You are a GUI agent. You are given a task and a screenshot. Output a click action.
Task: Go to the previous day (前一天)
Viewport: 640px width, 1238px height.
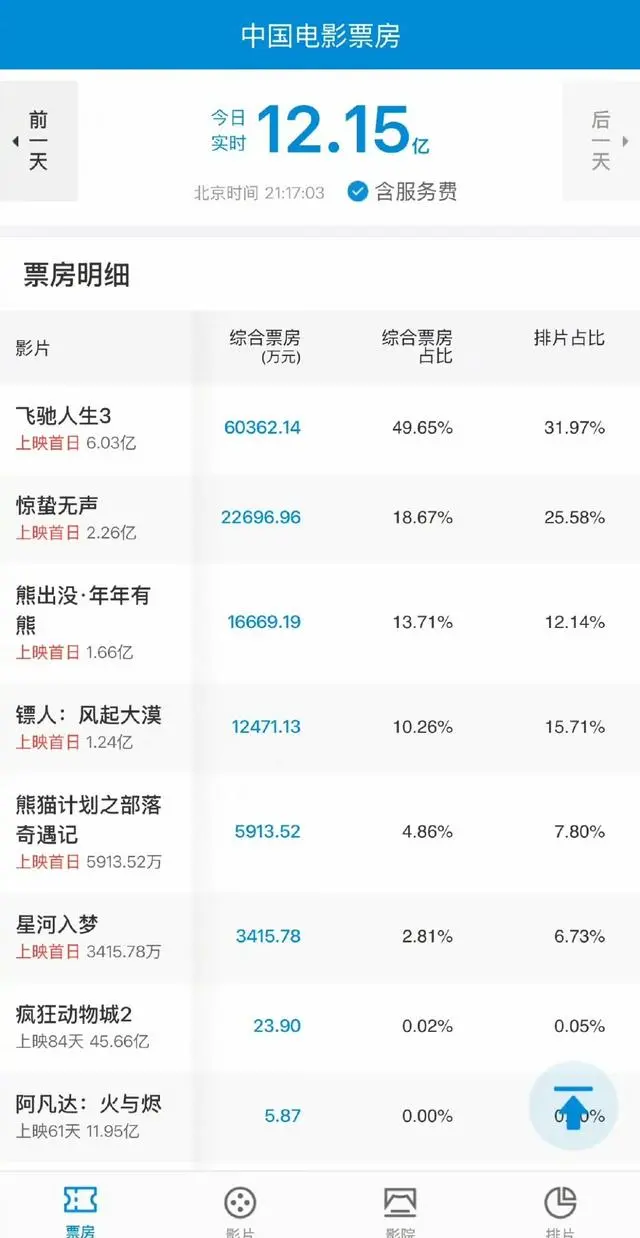[38, 141]
